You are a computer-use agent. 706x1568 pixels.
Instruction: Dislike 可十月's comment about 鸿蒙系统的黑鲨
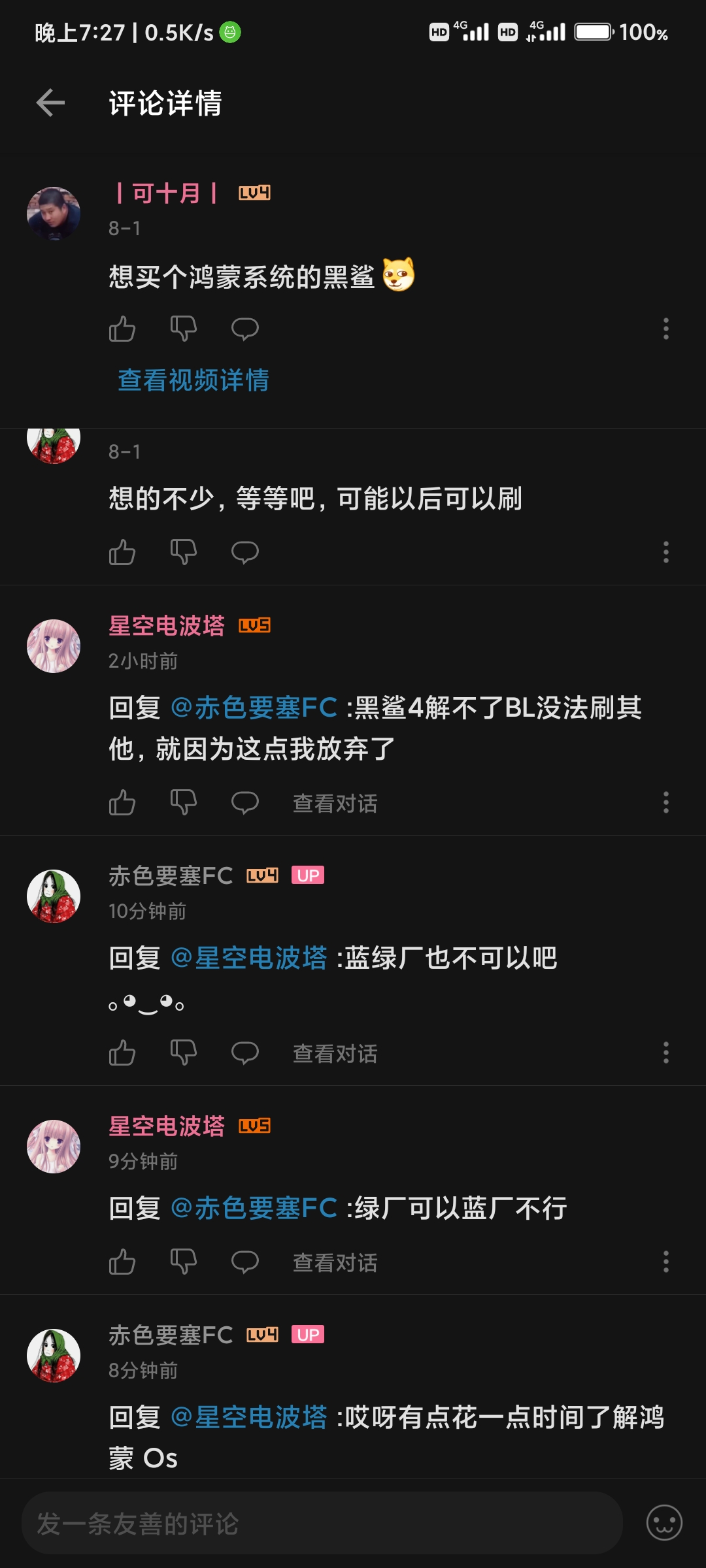click(184, 329)
